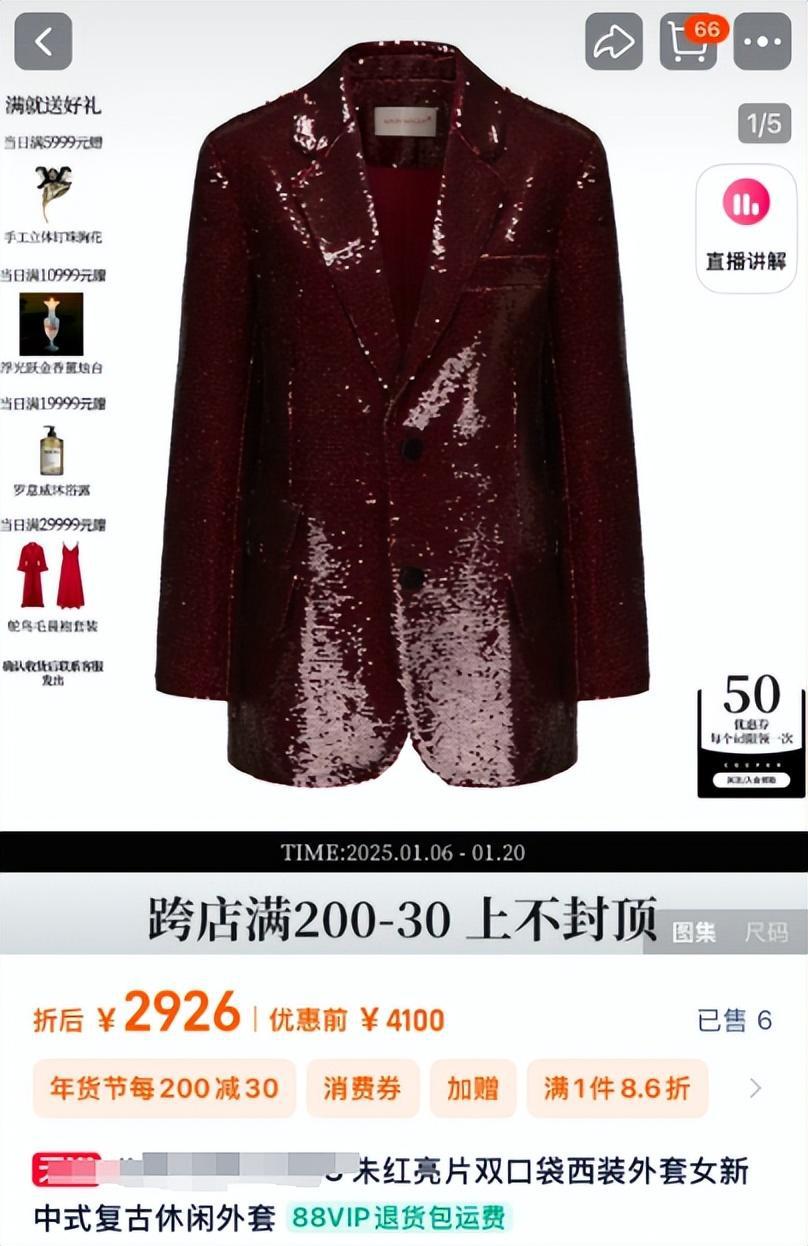Open the three-dot overflow menu
Viewport: 808px width, 1246px height.
tap(763, 42)
